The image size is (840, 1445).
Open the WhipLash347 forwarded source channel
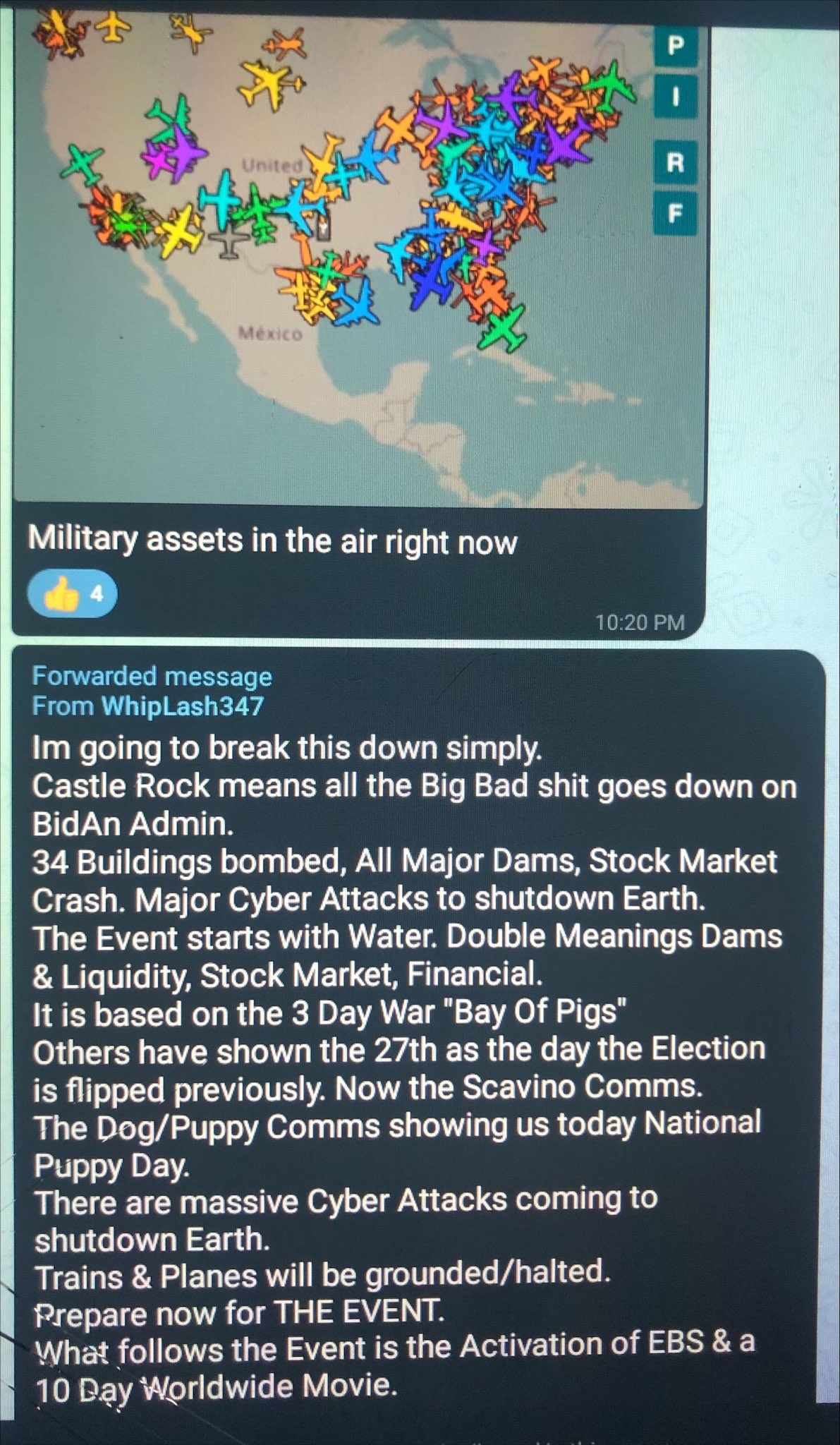[x=147, y=706]
